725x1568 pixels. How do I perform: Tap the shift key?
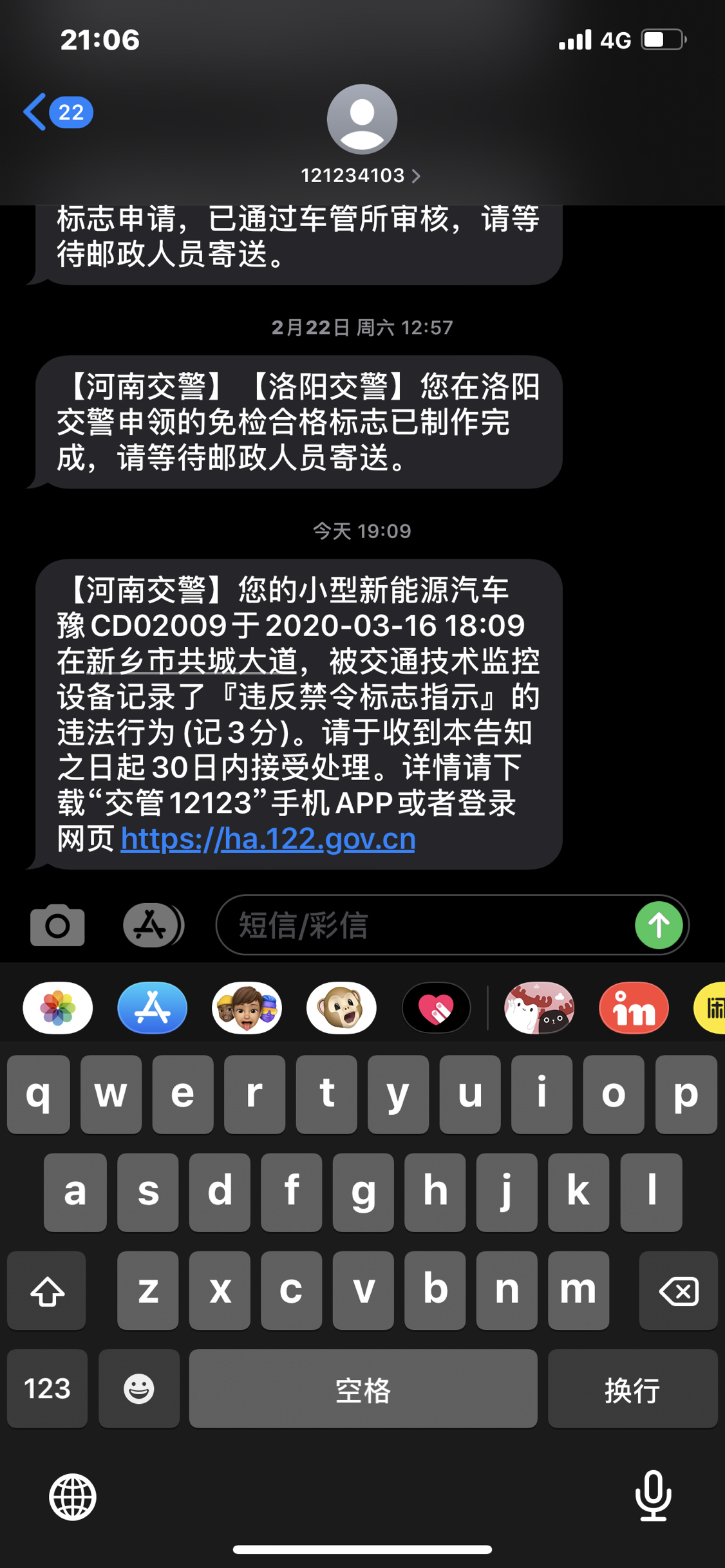click(47, 1291)
